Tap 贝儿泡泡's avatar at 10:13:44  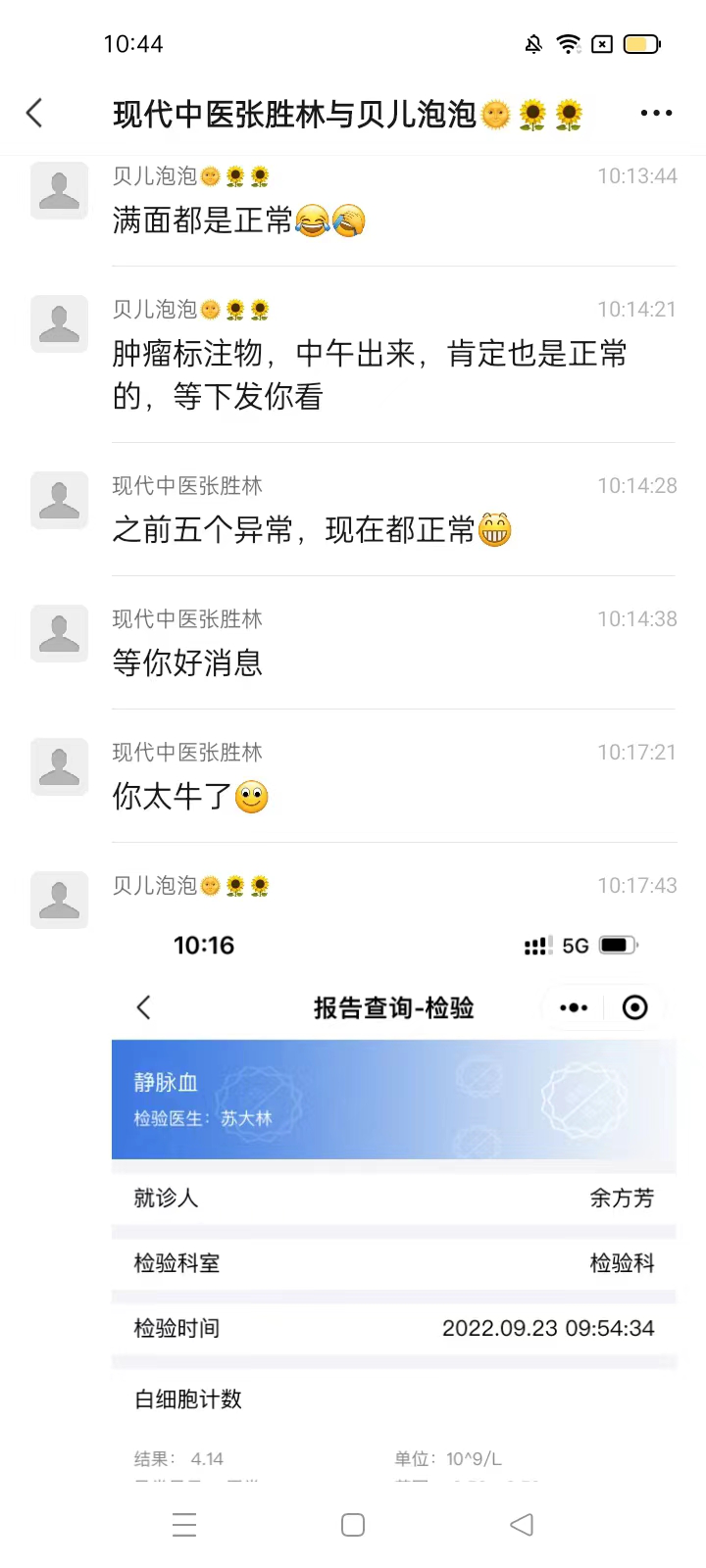pyautogui.click(x=59, y=190)
